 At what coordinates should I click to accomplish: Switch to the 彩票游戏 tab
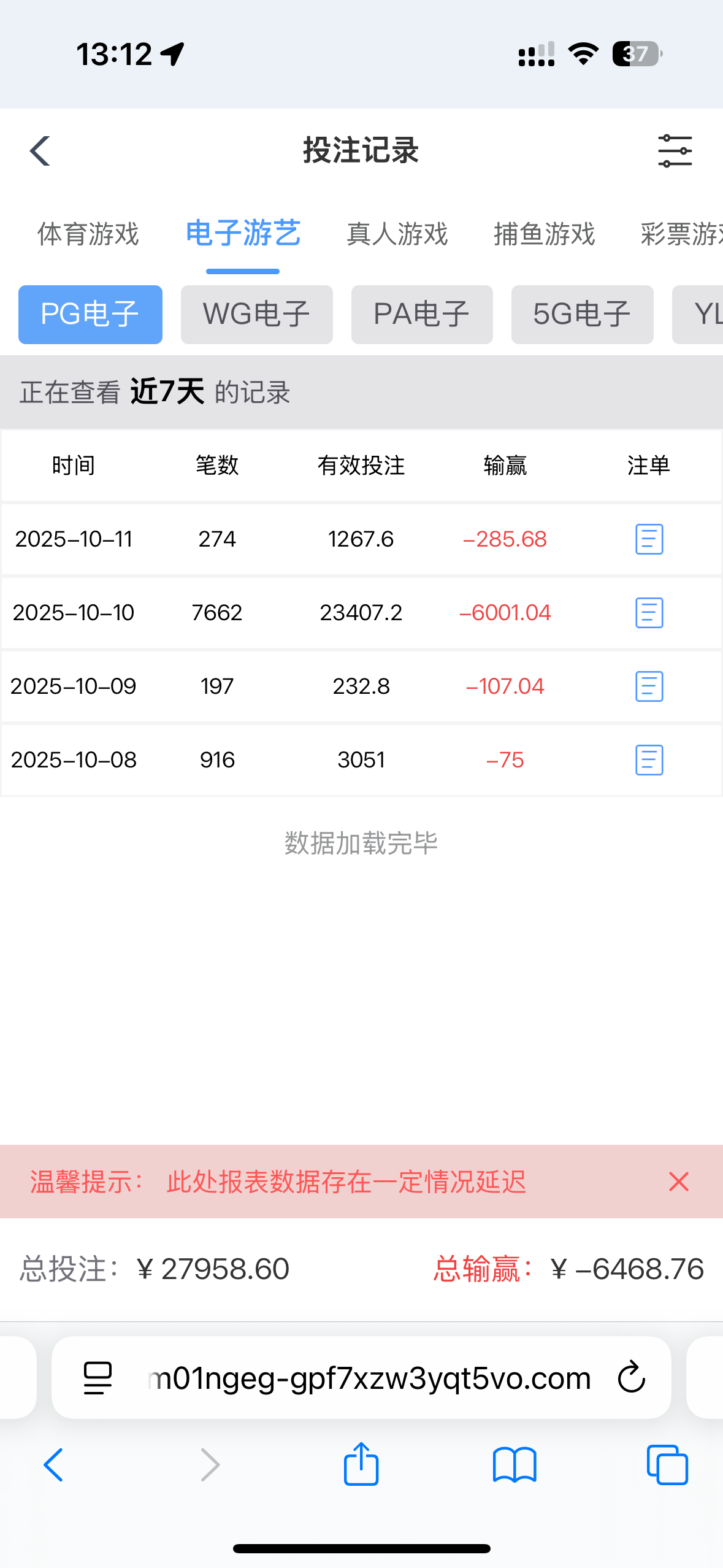coord(681,234)
